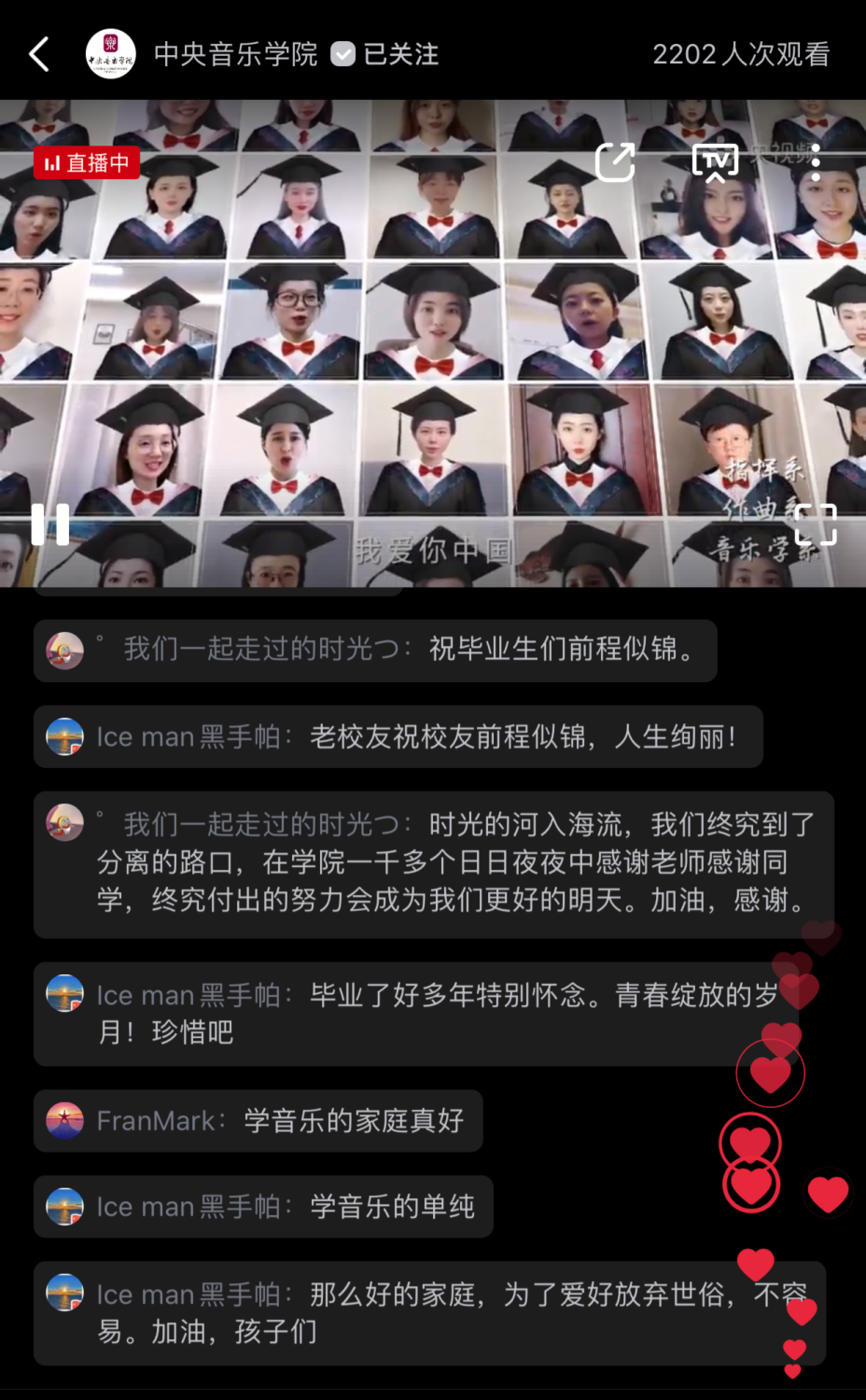Enter fullscreen video mode
Image resolution: width=866 pixels, height=1400 pixels.
pos(816,525)
